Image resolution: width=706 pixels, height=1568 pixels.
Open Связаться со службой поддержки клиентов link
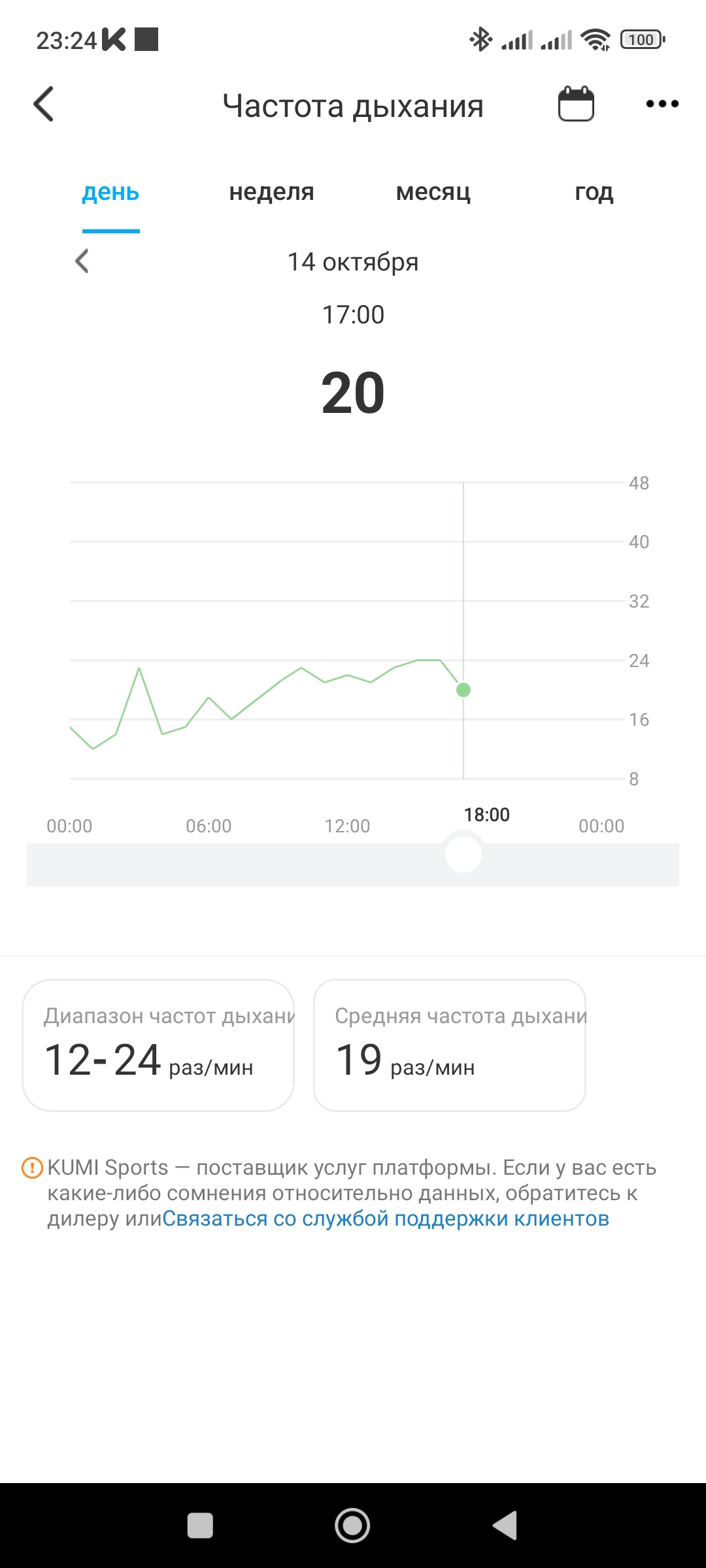(x=386, y=1218)
